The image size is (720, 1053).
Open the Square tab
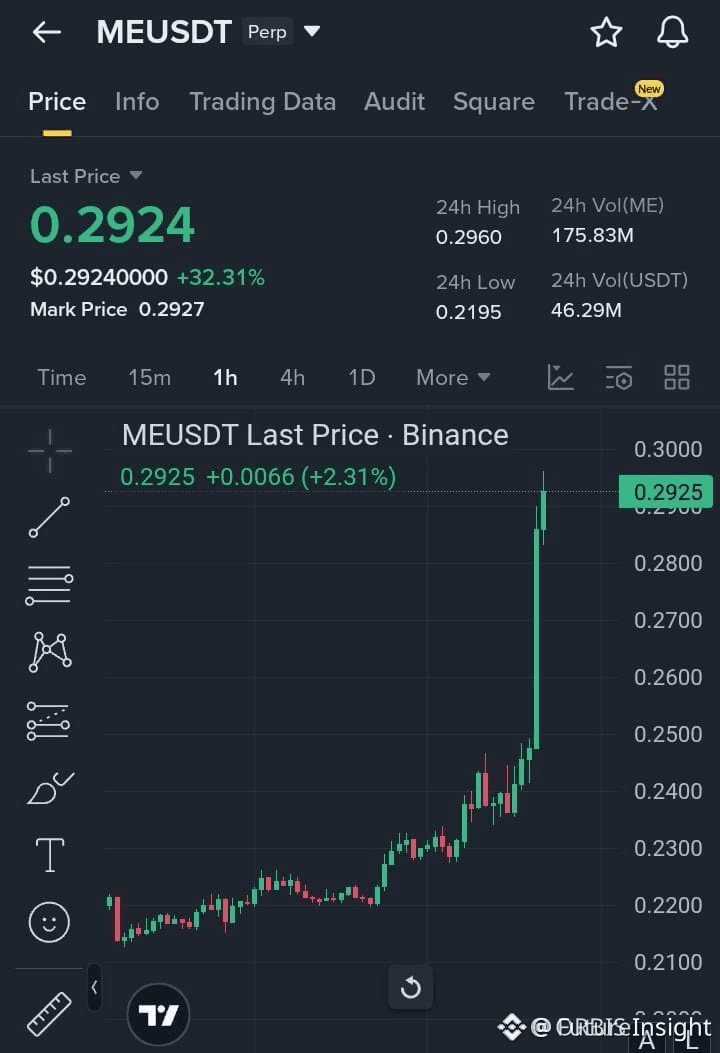click(x=493, y=101)
